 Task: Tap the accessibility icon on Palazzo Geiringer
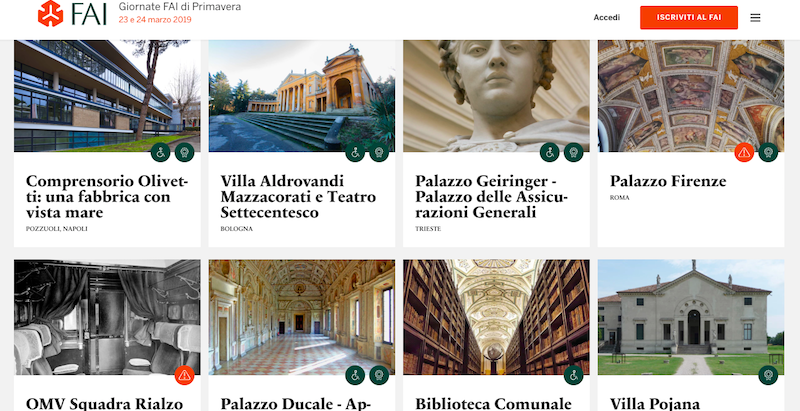click(549, 152)
